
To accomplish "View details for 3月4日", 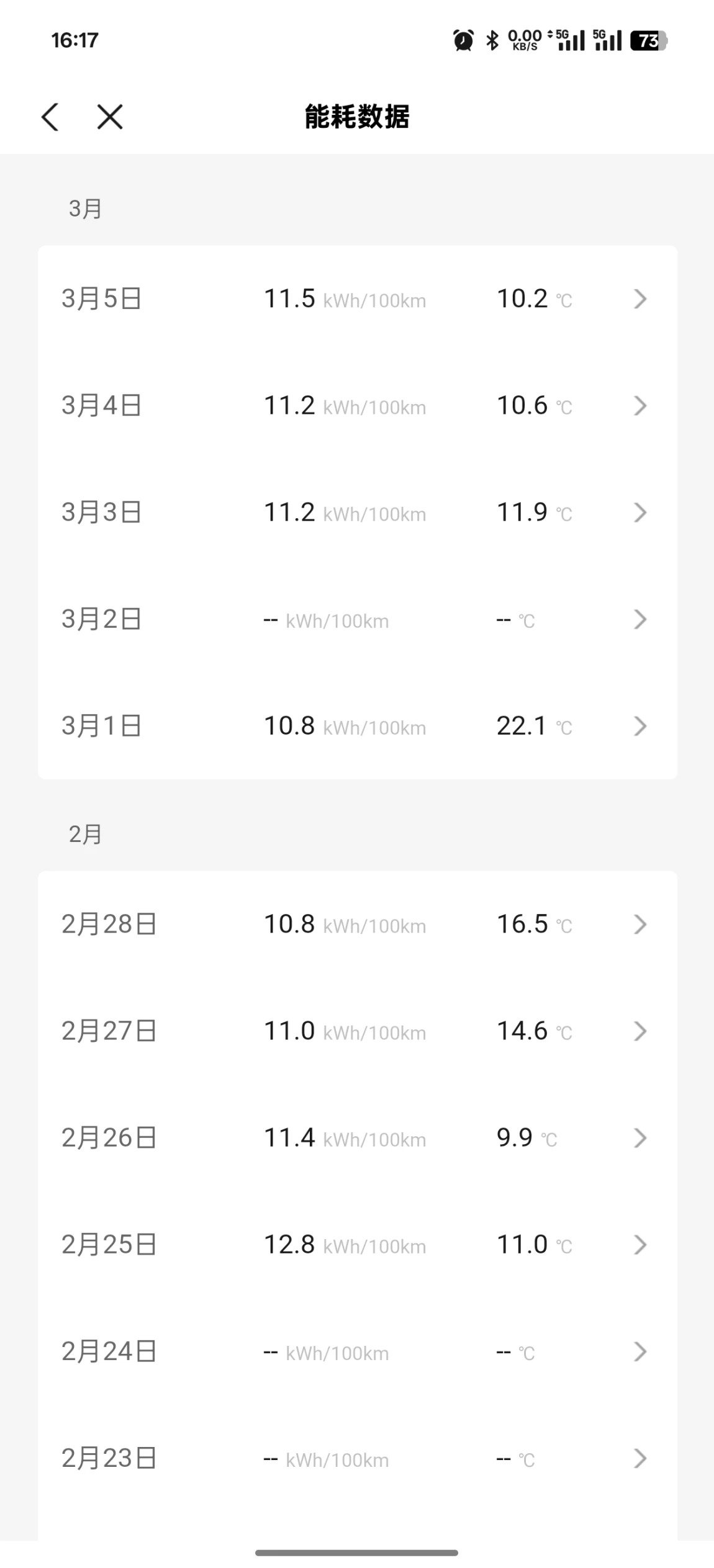I will pos(358,406).
